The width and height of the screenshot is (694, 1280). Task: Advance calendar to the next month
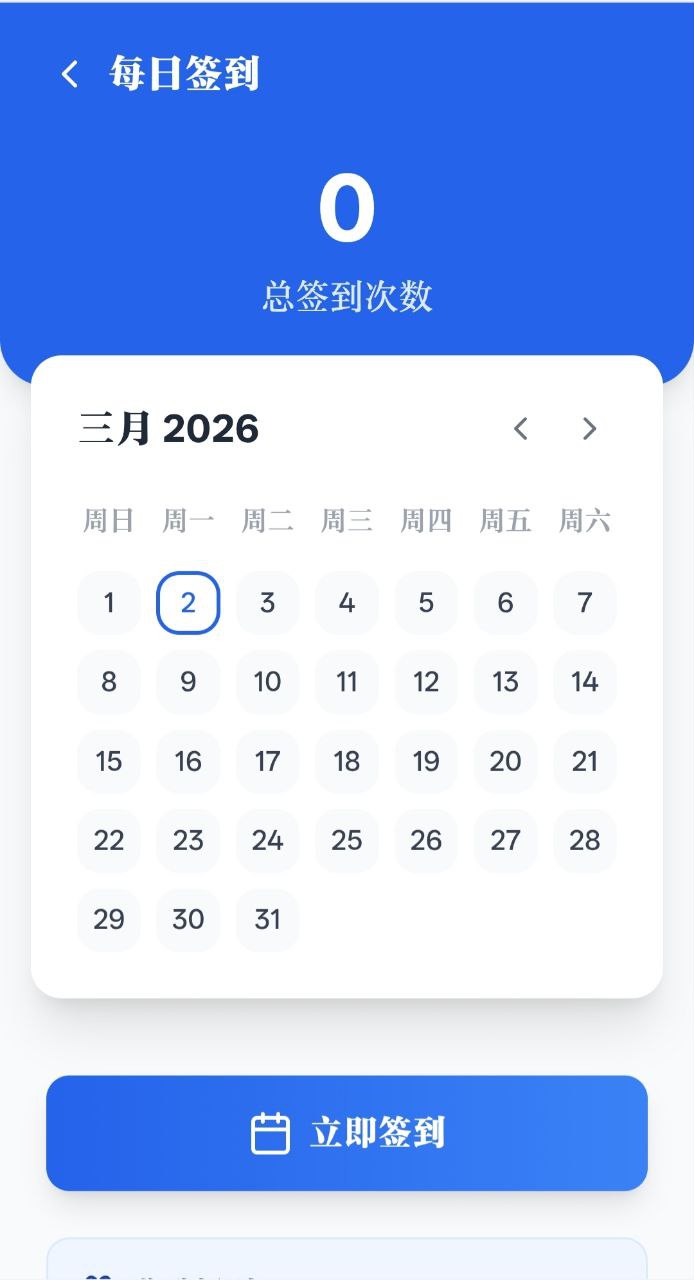[589, 429]
